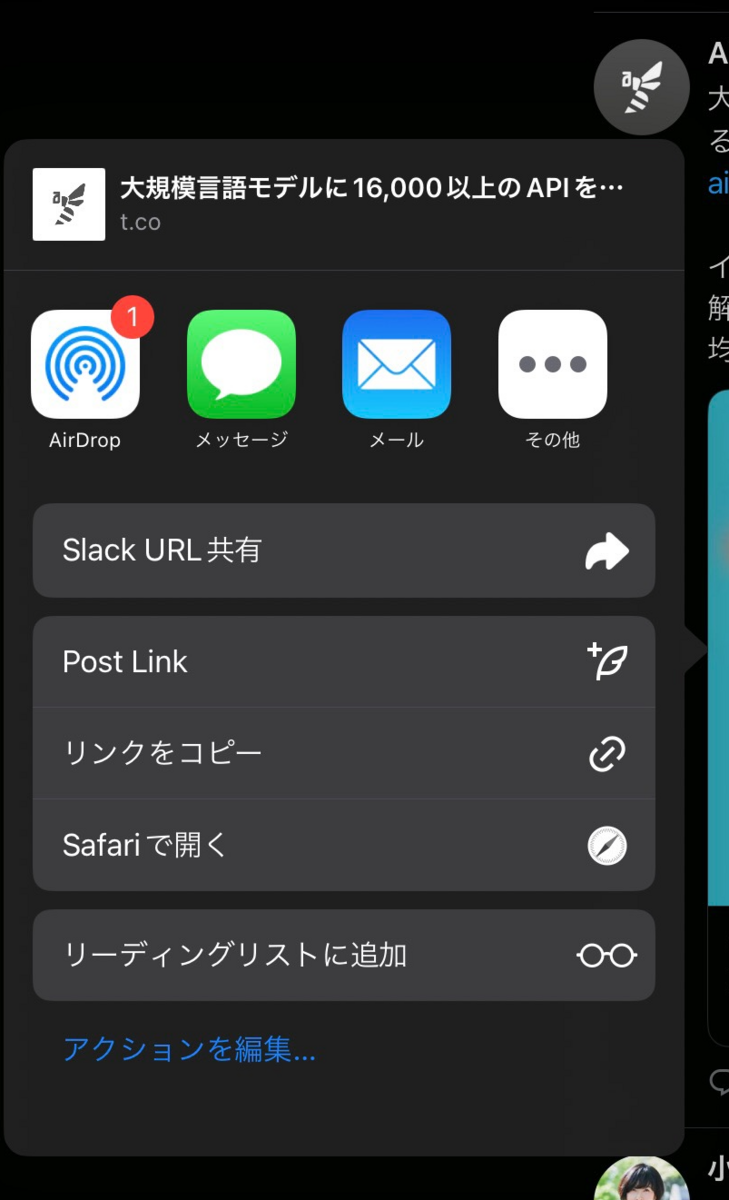The width and height of the screenshot is (729, 1200).
Task: Choose the Post Link action
Action: 343,662
